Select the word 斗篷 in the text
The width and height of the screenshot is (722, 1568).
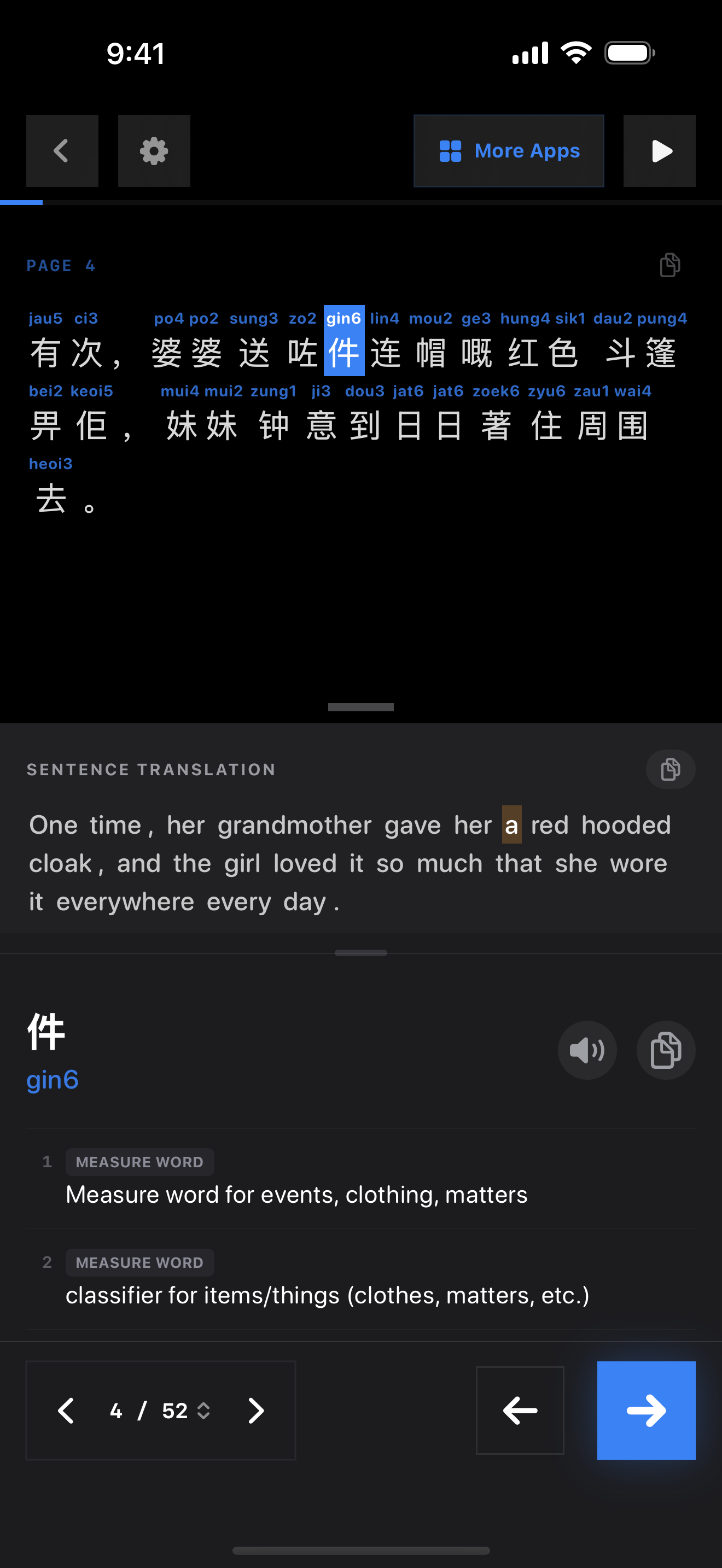641,353
